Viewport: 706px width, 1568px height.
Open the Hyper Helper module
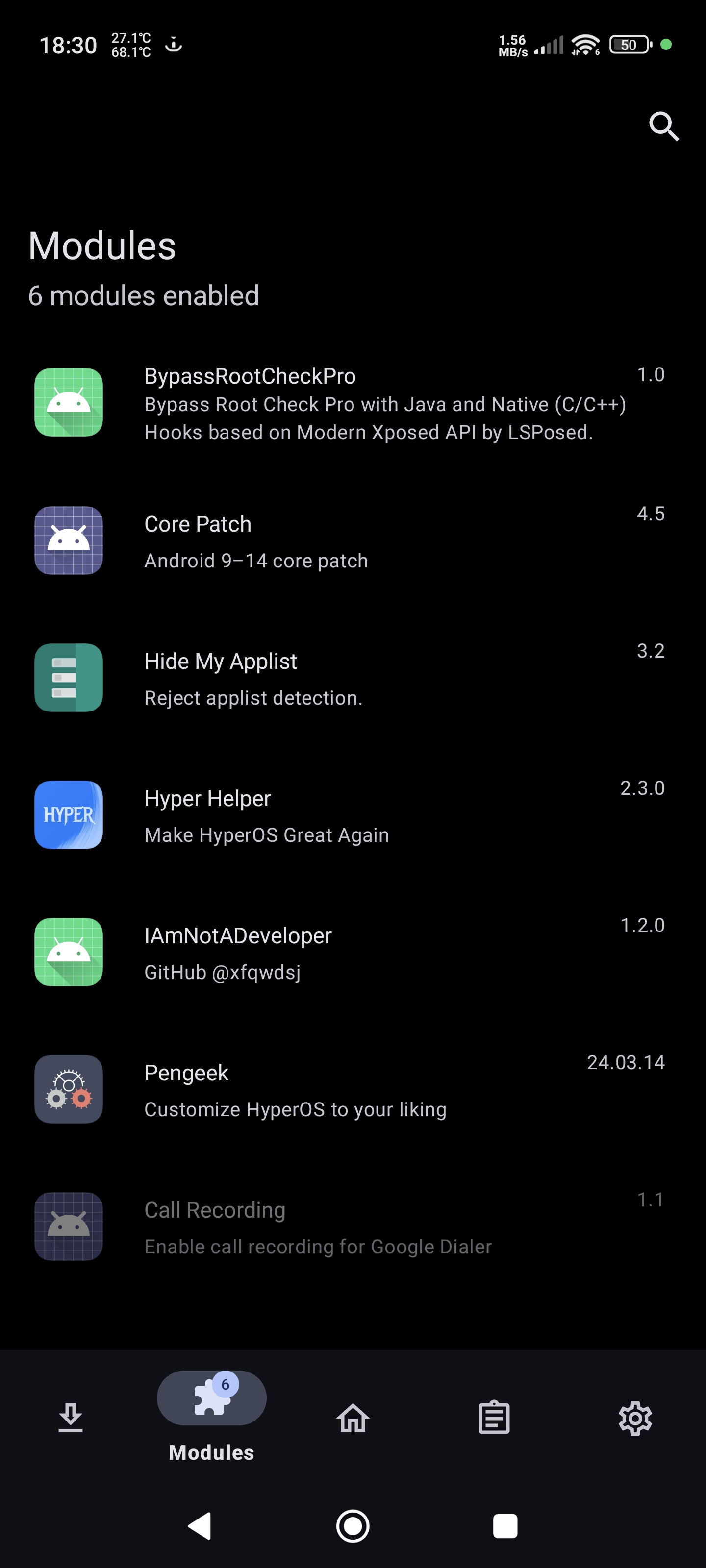tap(353, 815)
